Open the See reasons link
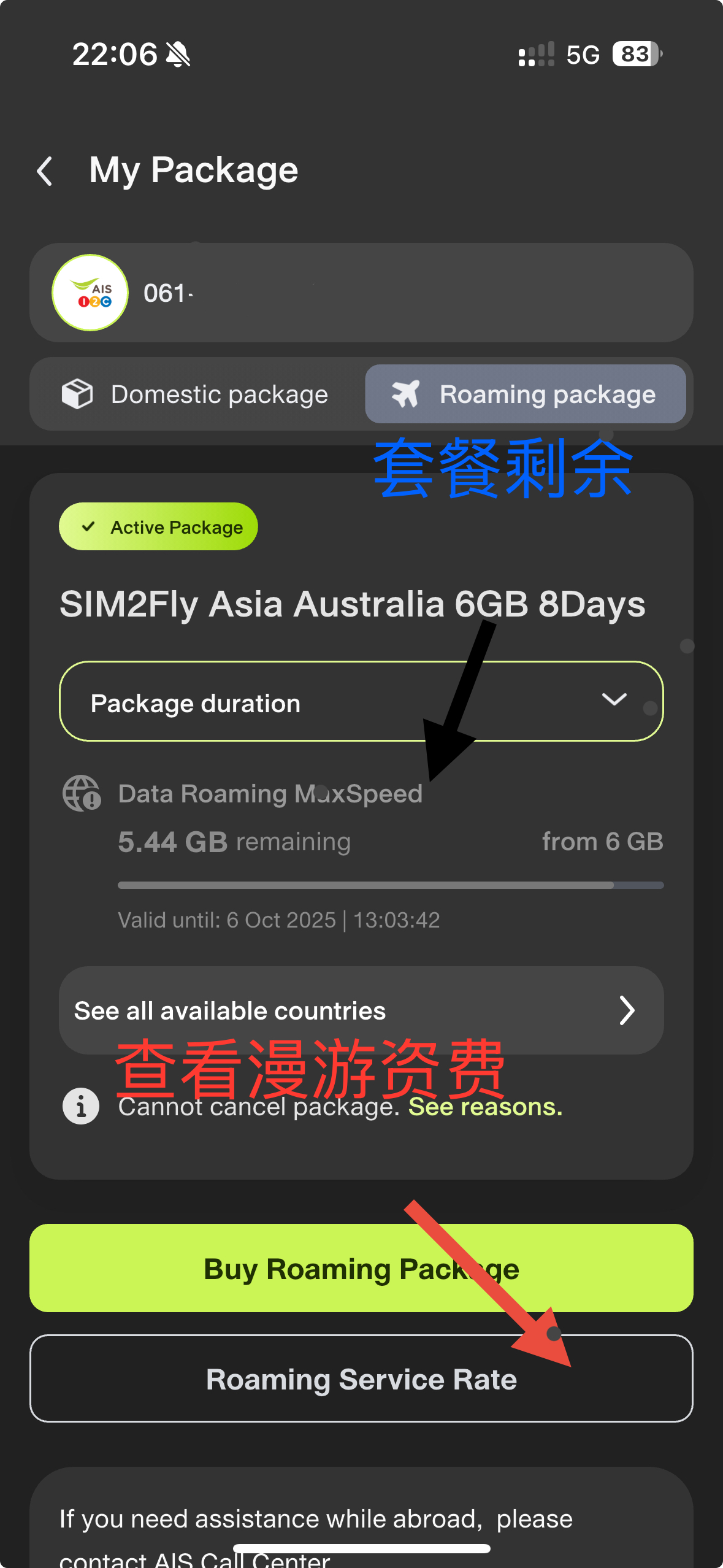Viewport: 723px width, 1568px height. tap(485, 1107)
